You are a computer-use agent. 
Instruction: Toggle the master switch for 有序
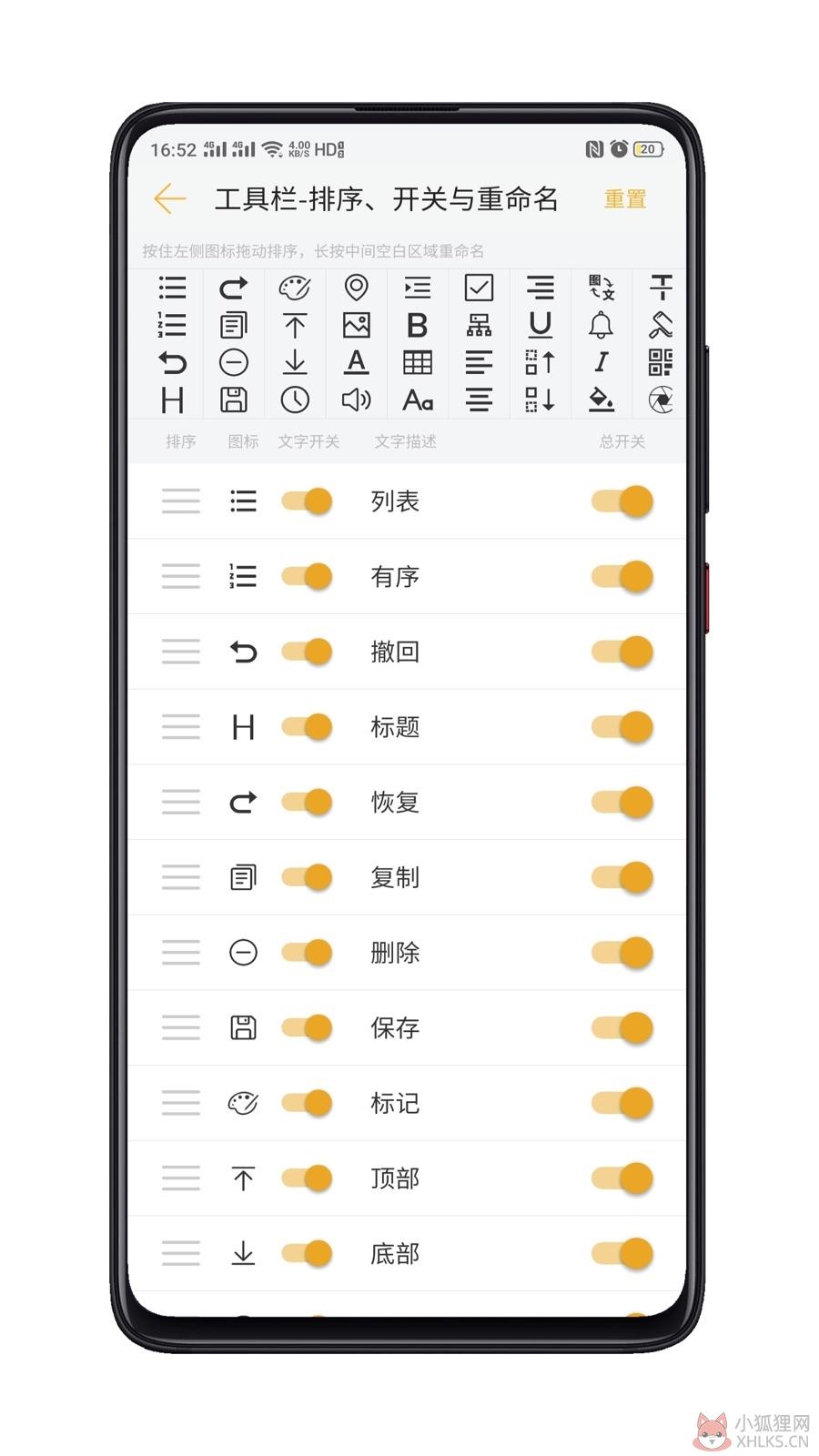click(x=622, y=576)
